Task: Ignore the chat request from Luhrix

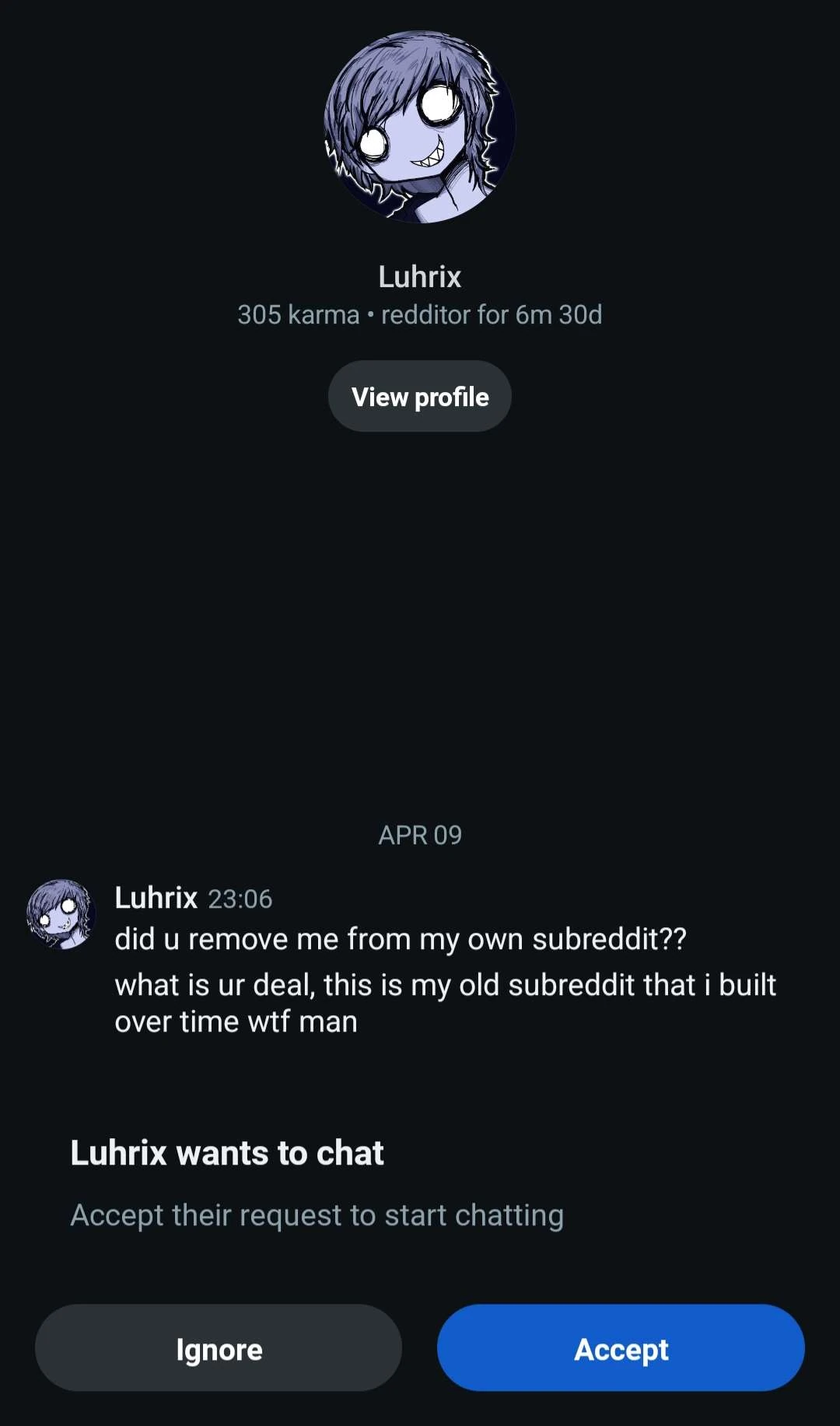Action: 219,1348
